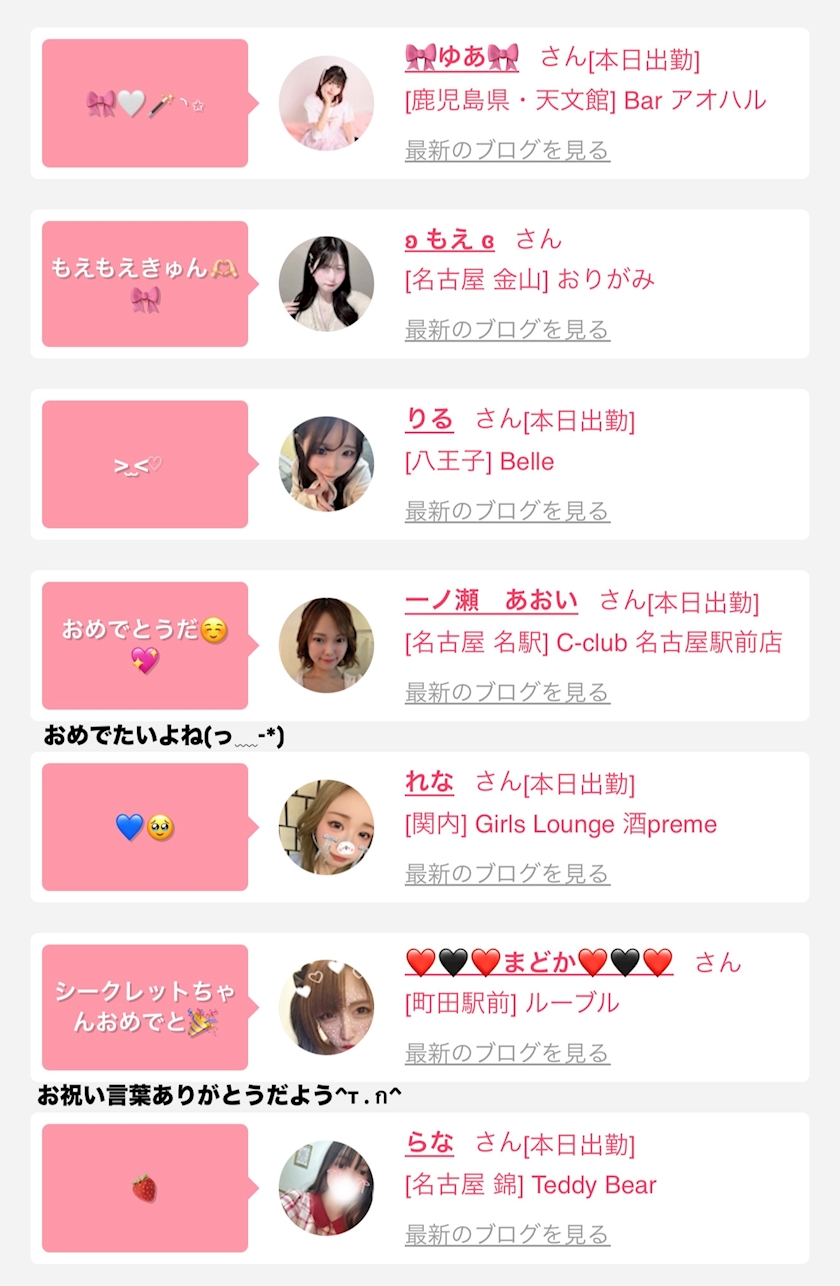
Task: View latest blog of りる at Belle
Action: tap(507, 511)
